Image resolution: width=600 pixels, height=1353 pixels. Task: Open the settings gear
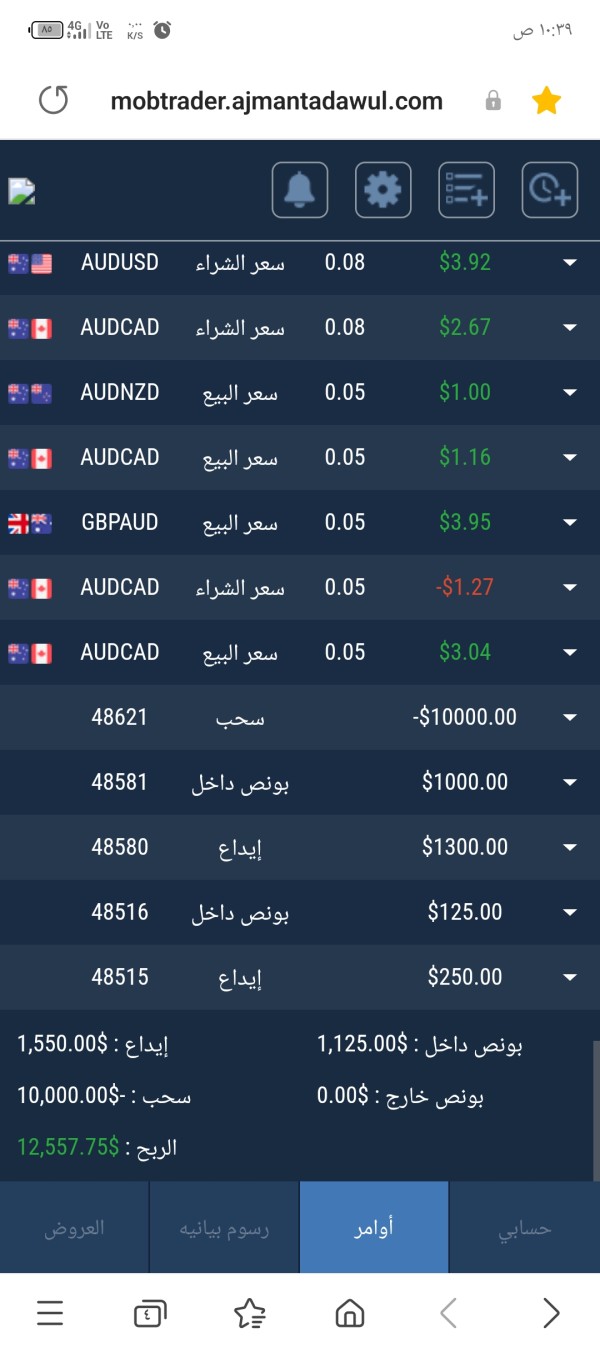click(383, 189)
